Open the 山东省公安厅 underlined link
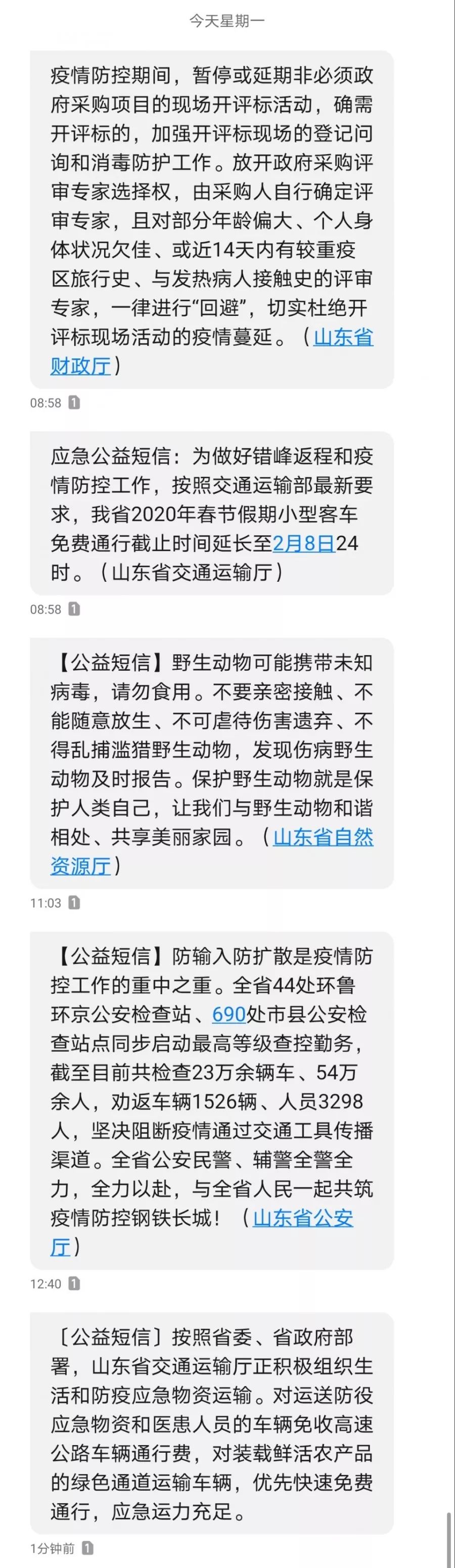The width and height of the screenshot is (455, 1568). [x=303, y=1218]
